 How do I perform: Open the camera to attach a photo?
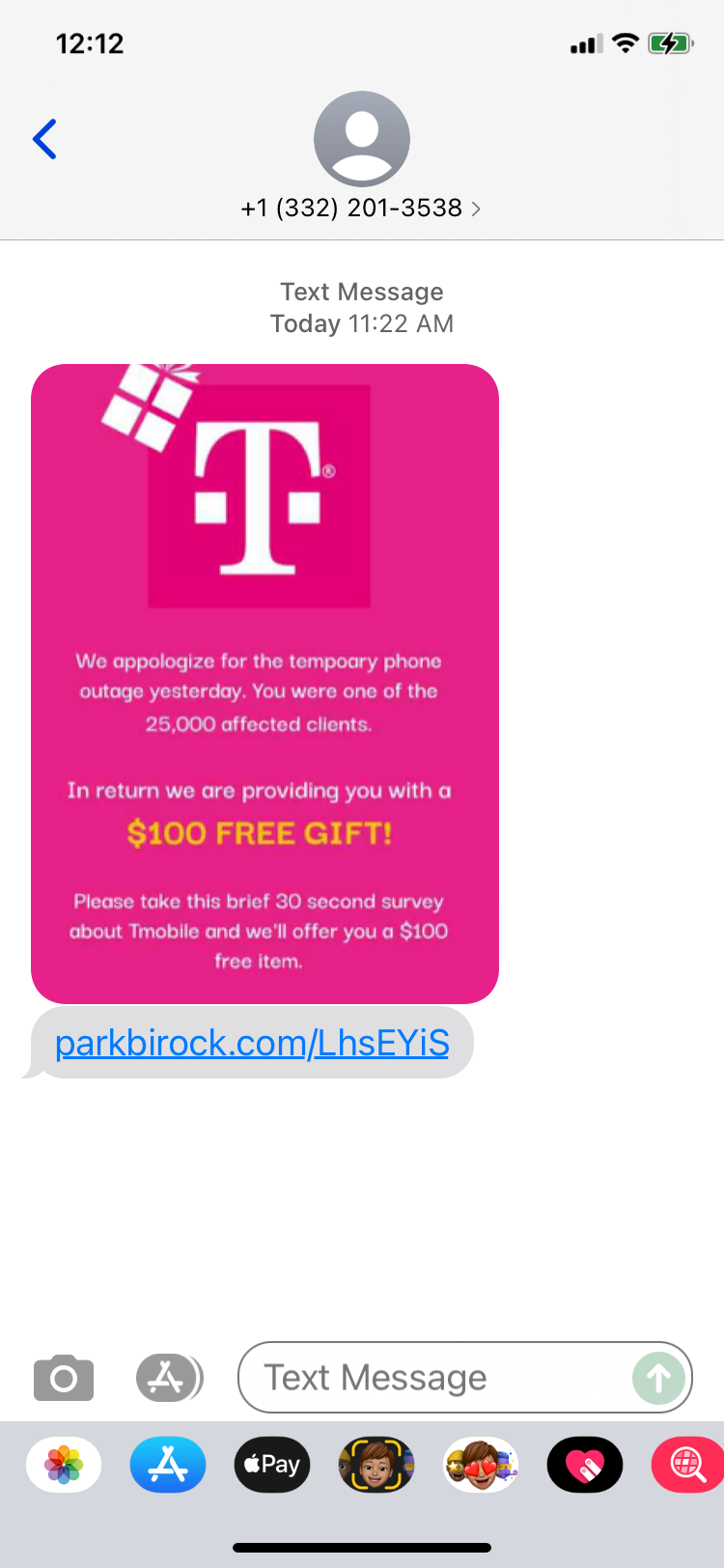(64, 1378)
